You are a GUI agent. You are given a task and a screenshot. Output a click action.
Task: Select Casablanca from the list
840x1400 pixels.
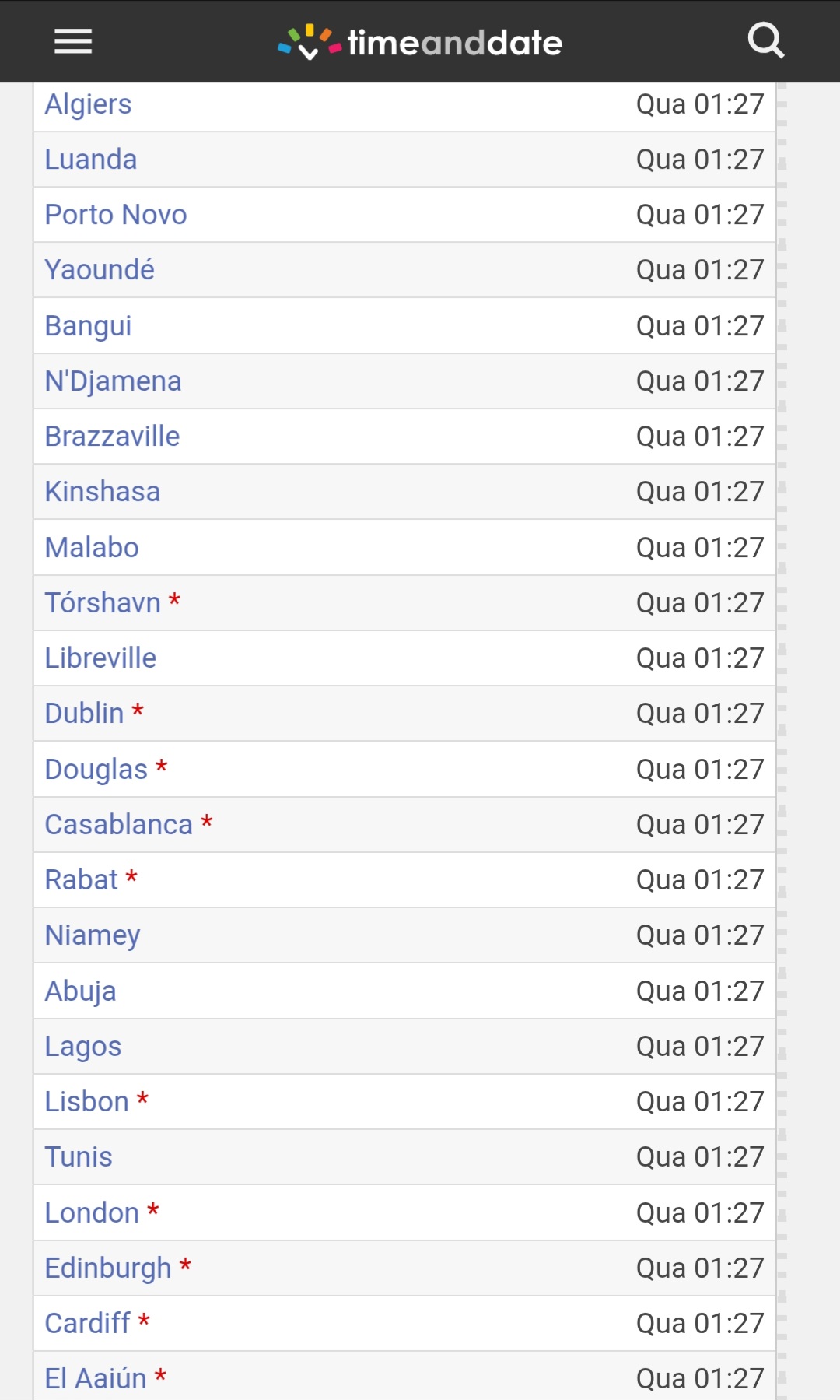(119, 825)
